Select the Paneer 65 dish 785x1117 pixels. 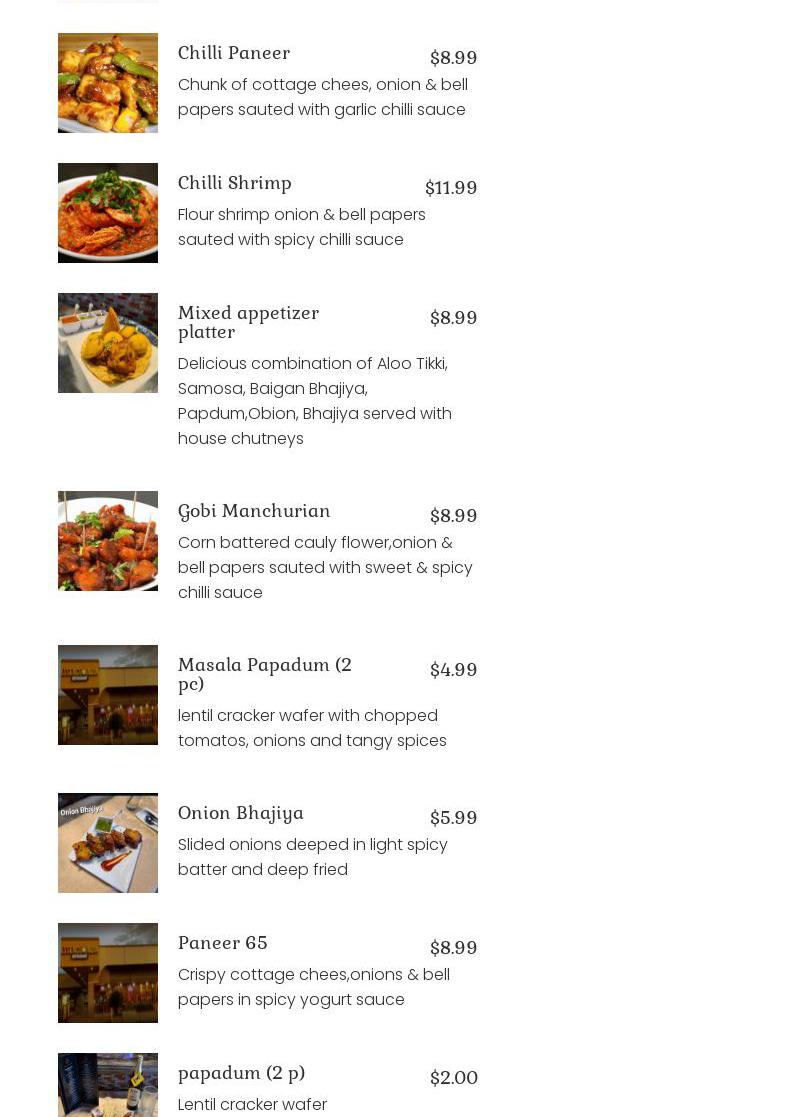click(223, 943)
